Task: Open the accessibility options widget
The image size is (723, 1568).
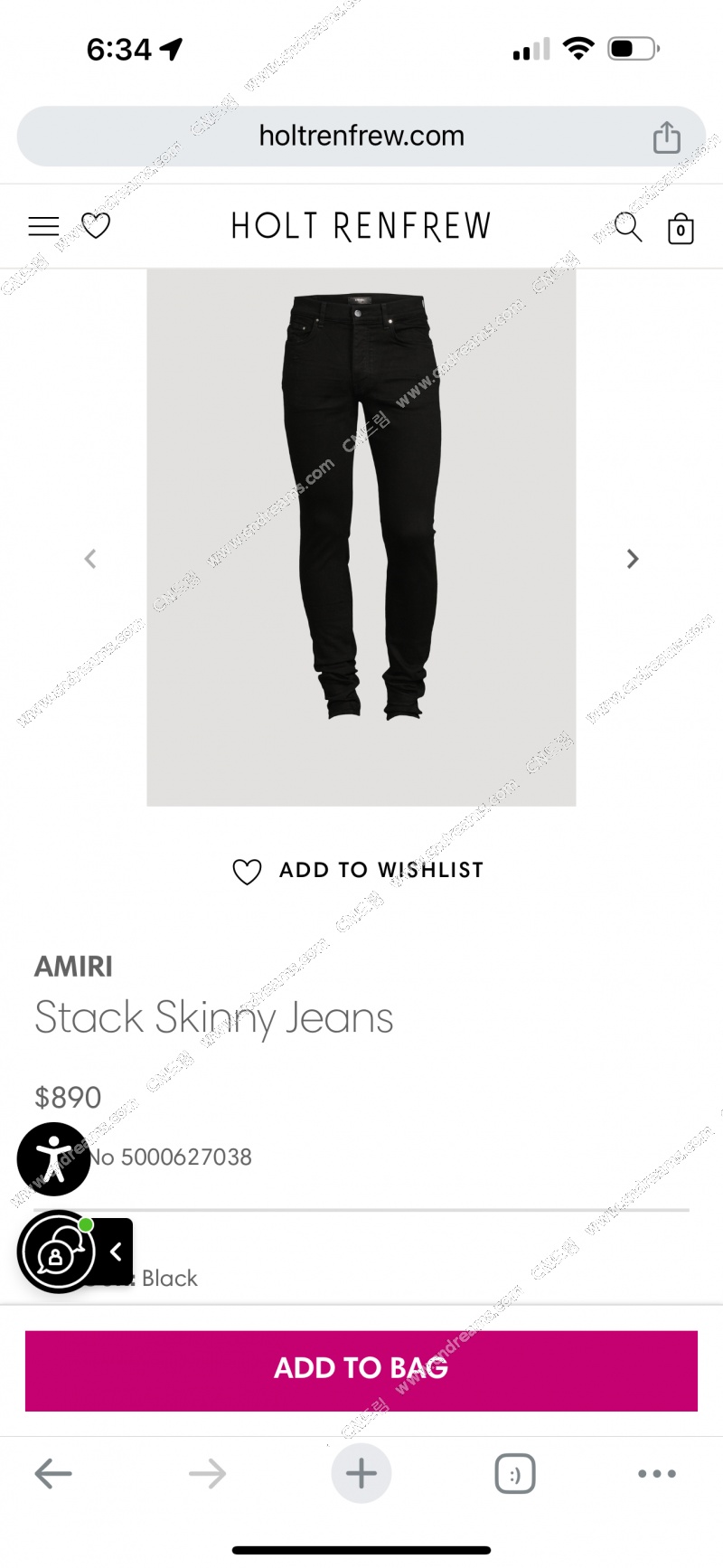Action: (53, 1159)
